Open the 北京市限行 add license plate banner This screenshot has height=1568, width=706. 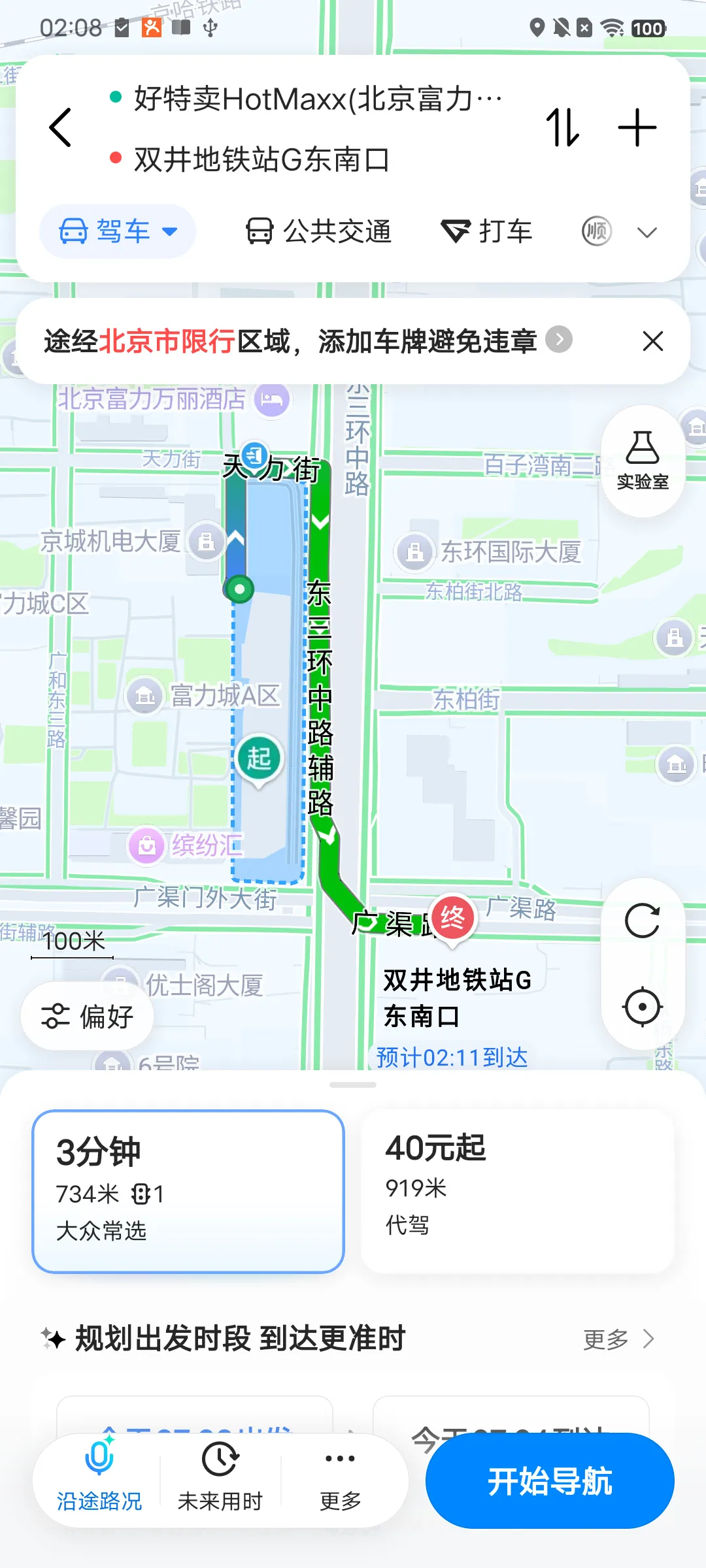point(307,340)
